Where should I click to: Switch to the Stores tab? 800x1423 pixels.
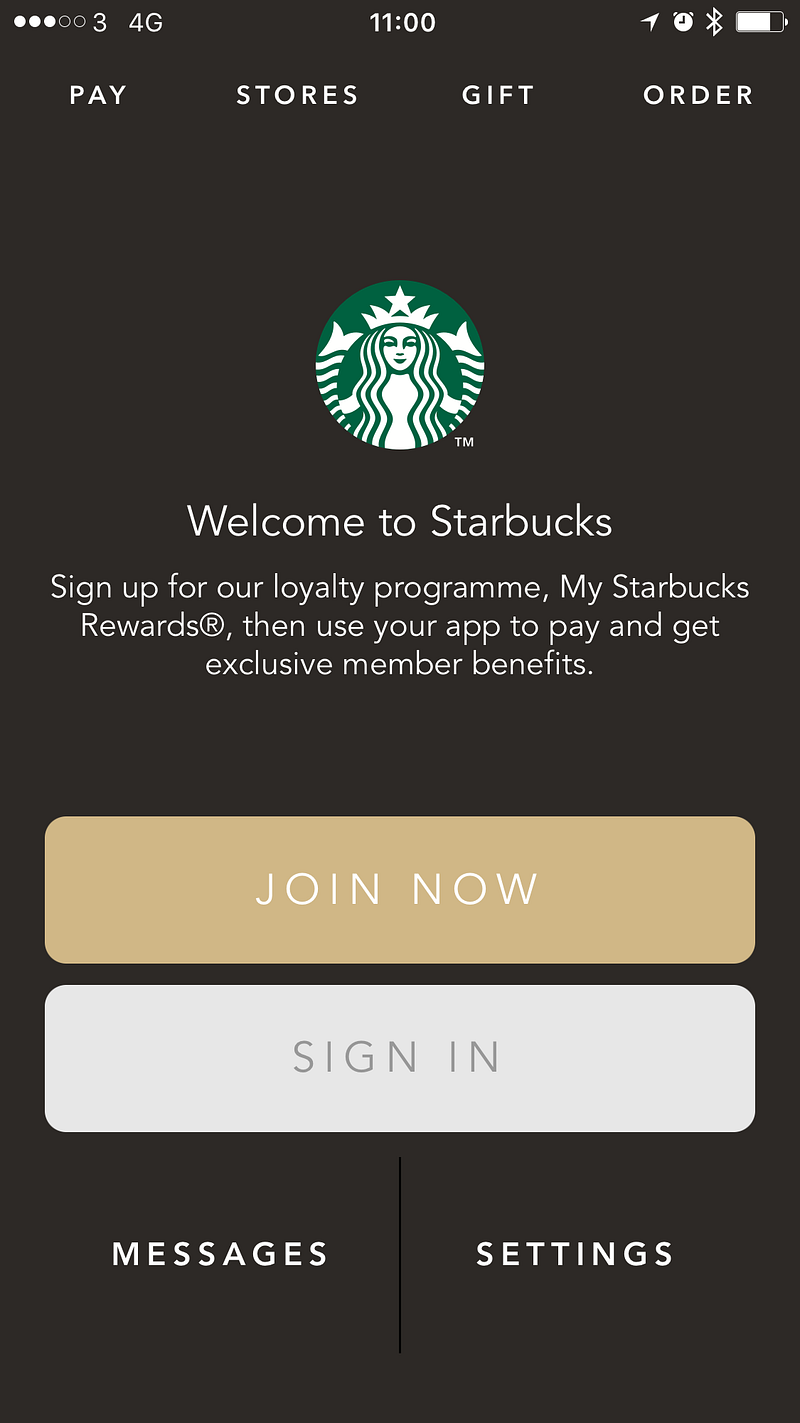click(297, 96)
